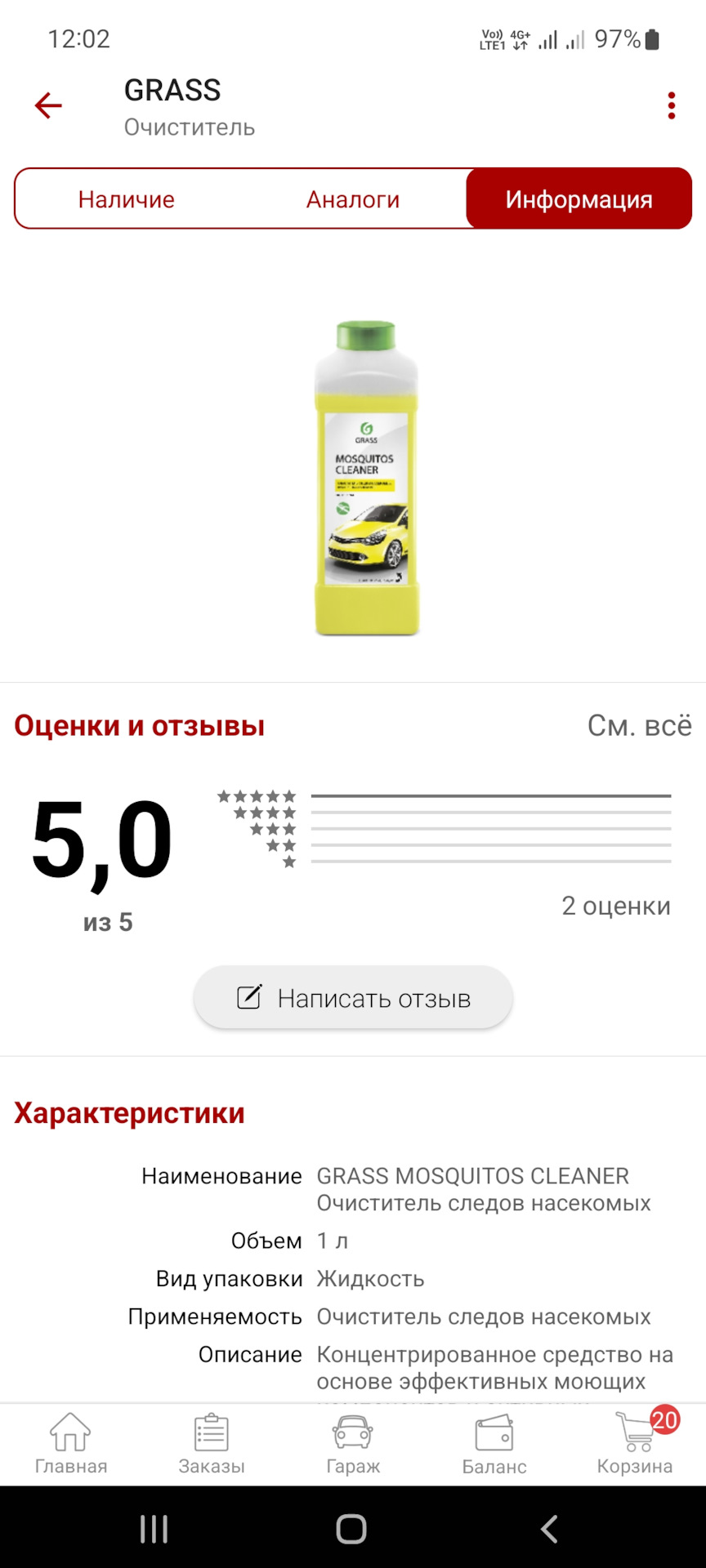Open the Mosquitos Cleaner product image
706x1568 pixels.
[367, 478]
